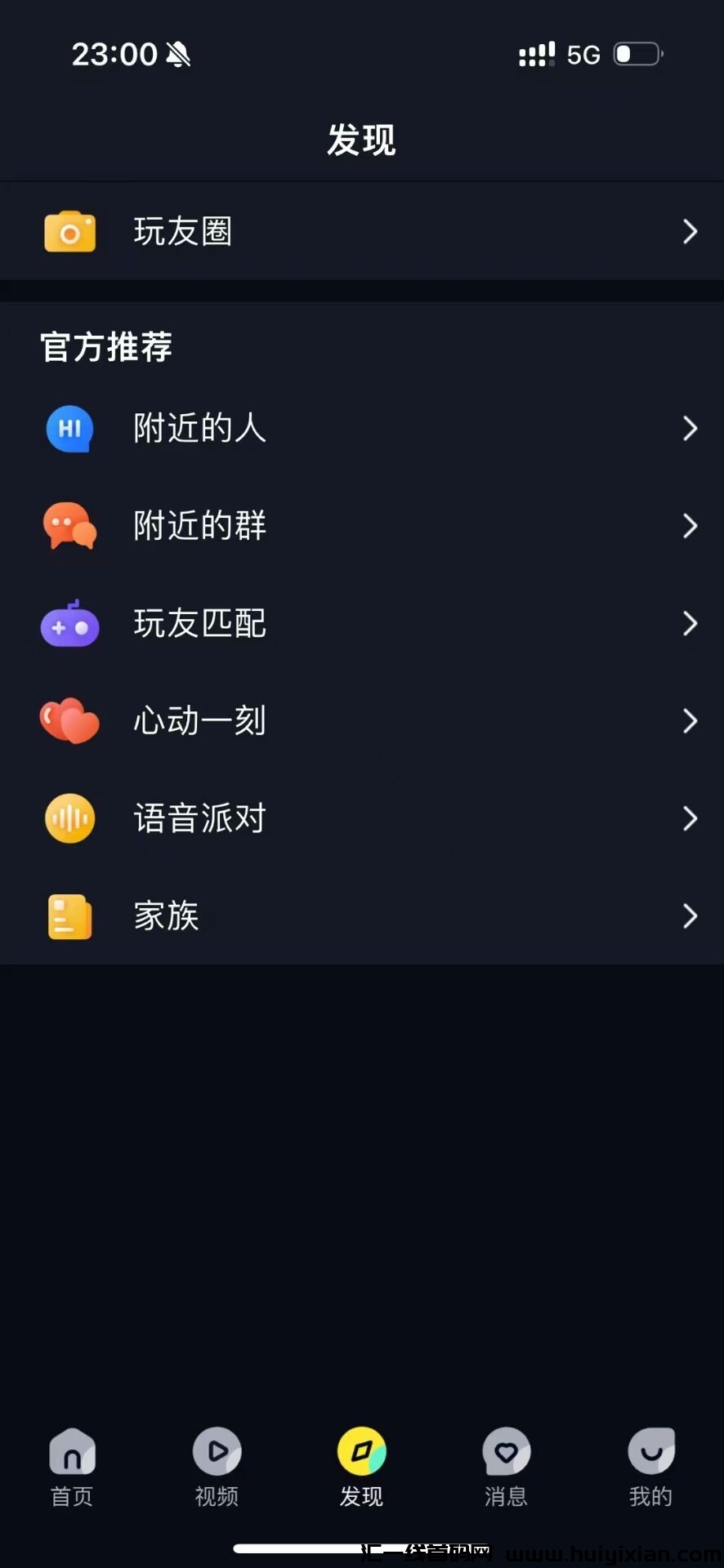This screenshot has height=1568, width=724.
Task: Open the 心动一刻 row
Action: (361, 721)
